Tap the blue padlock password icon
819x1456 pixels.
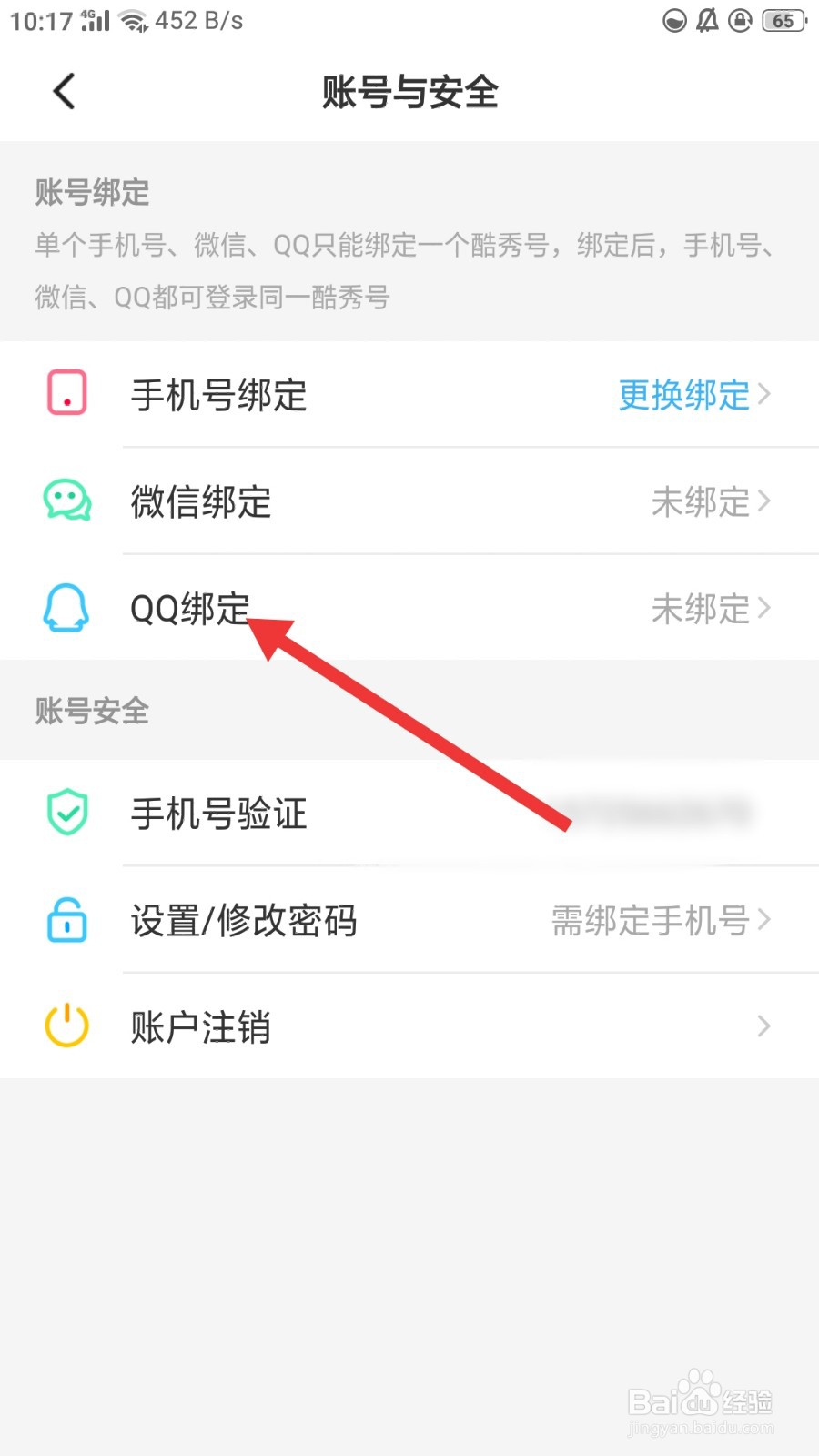pos(65,921)
